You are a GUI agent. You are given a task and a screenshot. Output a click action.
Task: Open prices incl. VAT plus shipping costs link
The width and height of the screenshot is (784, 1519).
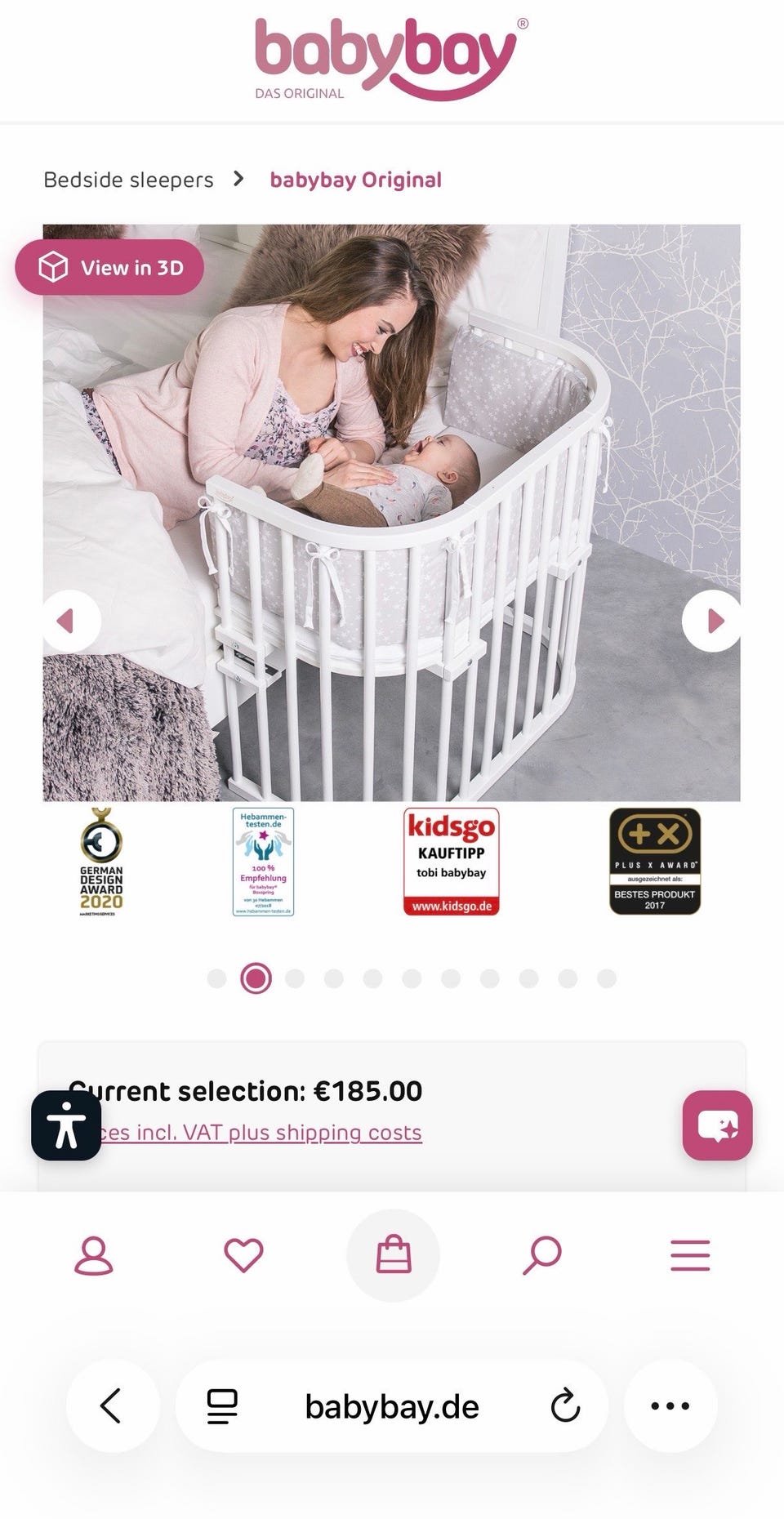[245, 1133]
